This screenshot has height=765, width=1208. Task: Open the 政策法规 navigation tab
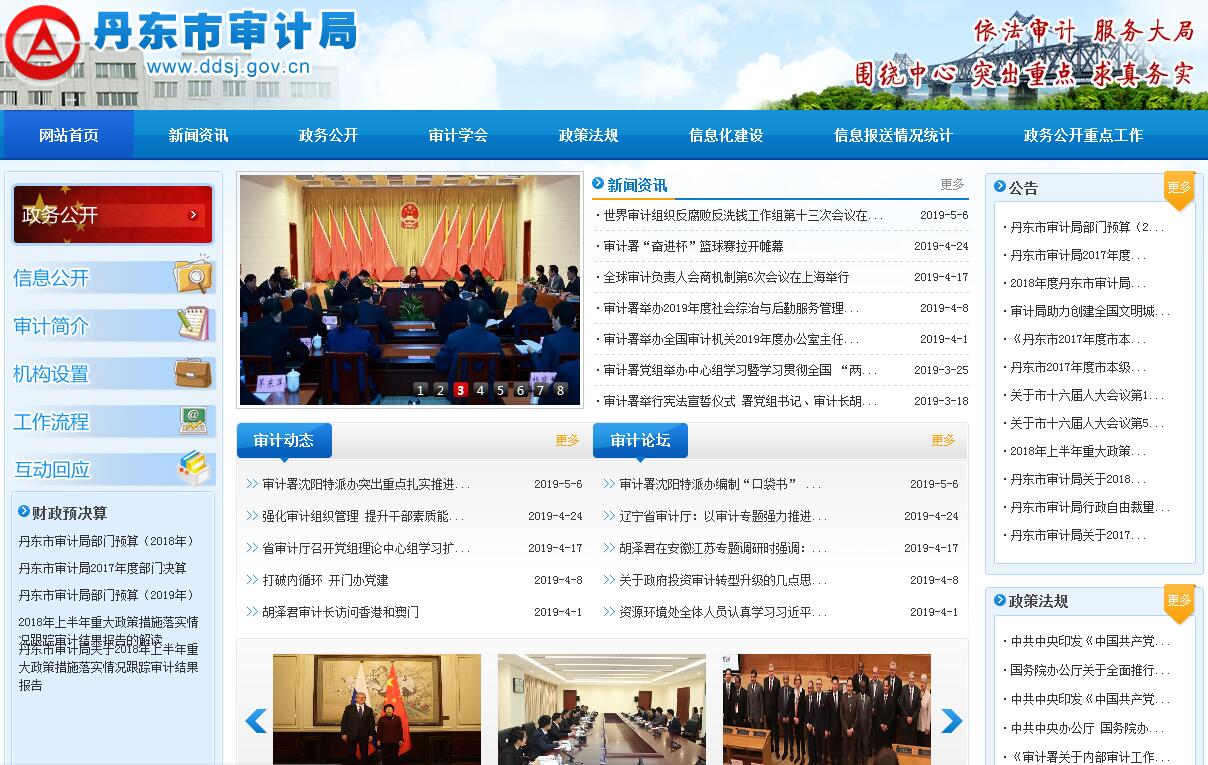click(x=588, y=135)
